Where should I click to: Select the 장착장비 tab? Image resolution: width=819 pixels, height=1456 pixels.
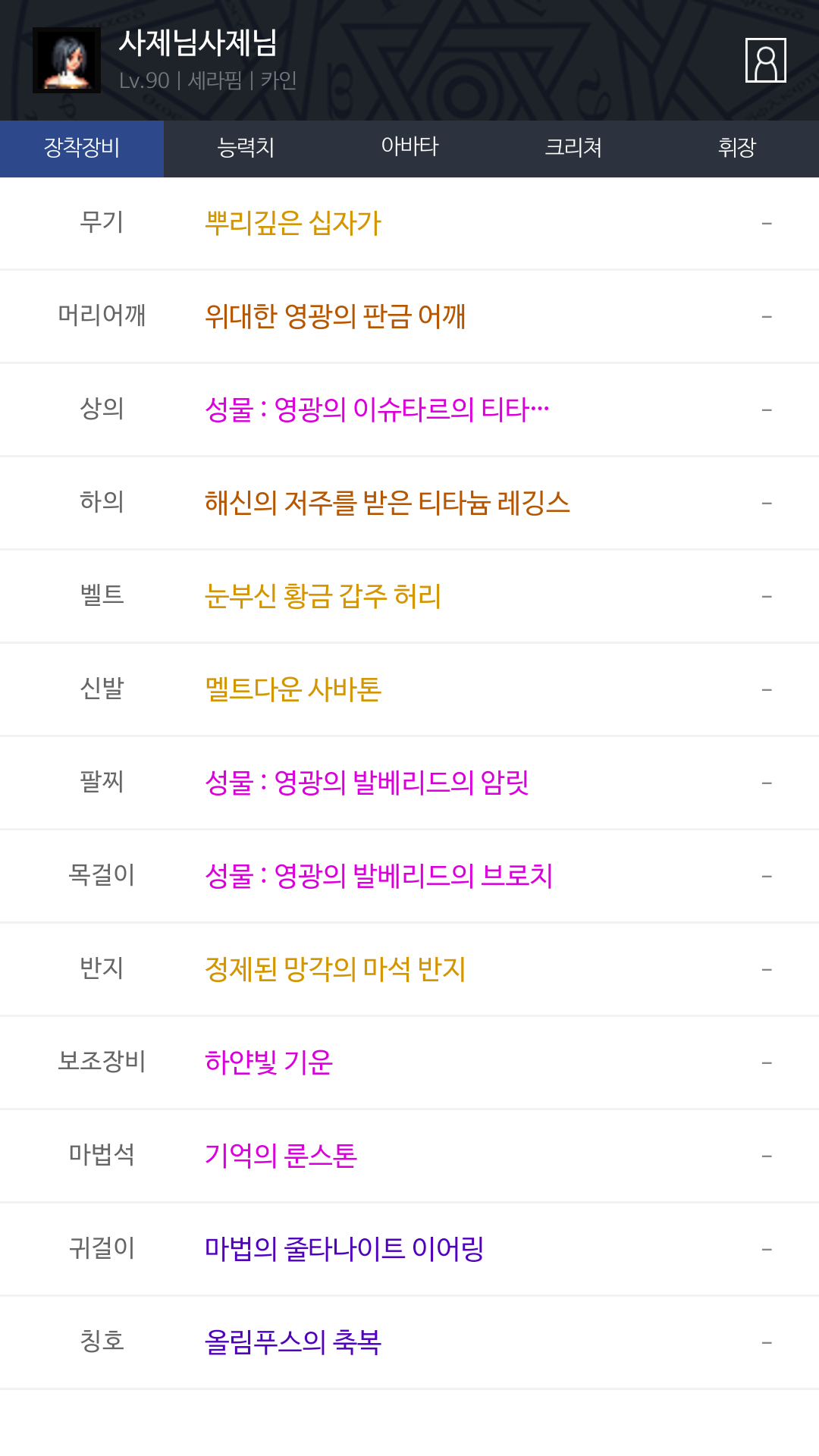[x=82, y=149]
